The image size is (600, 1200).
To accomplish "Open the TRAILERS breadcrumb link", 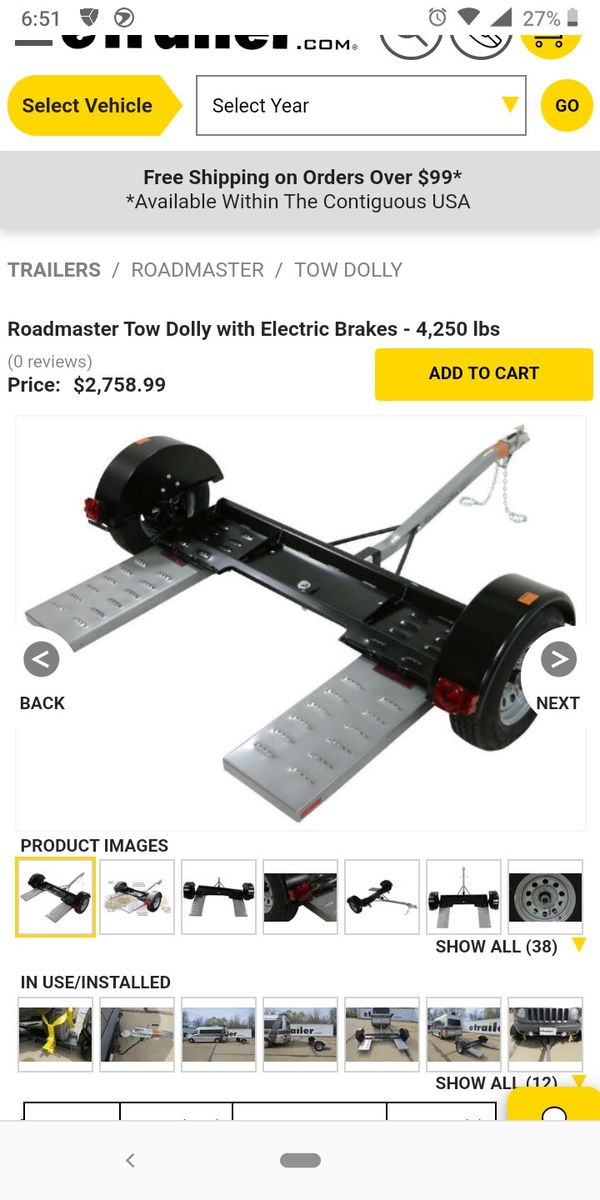I will pyautogui.click(x=54, y=270).
